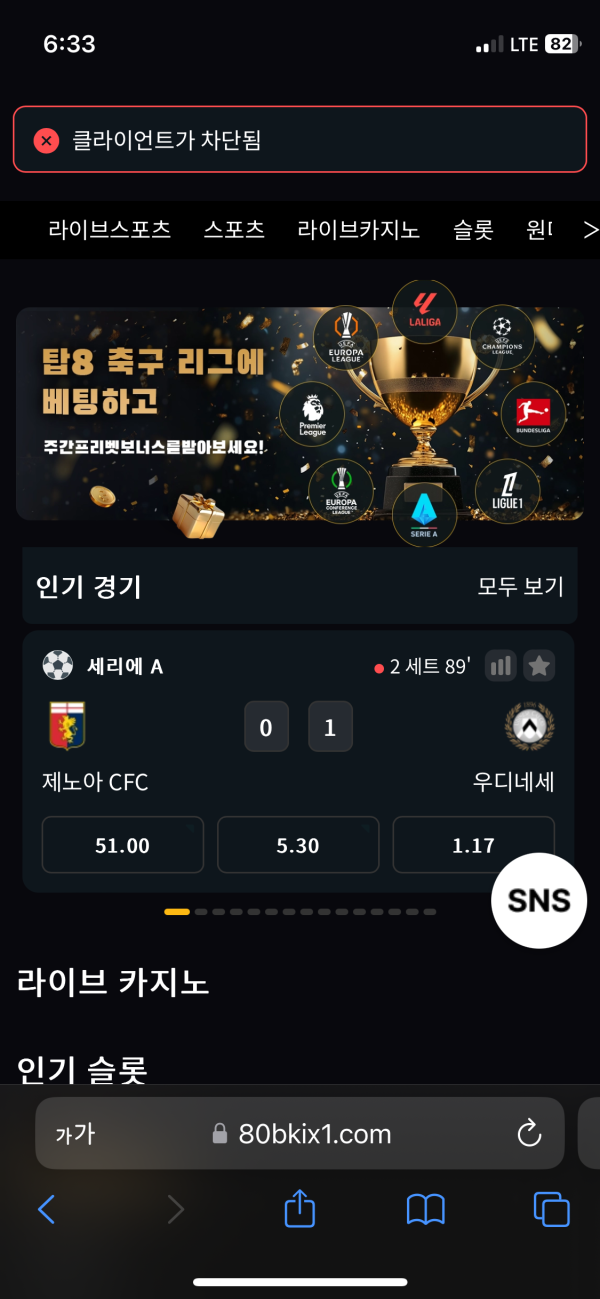The image size is (600, 1299).
Task: Tap the right arrow to show more categories
Action: tap(589, 230)
